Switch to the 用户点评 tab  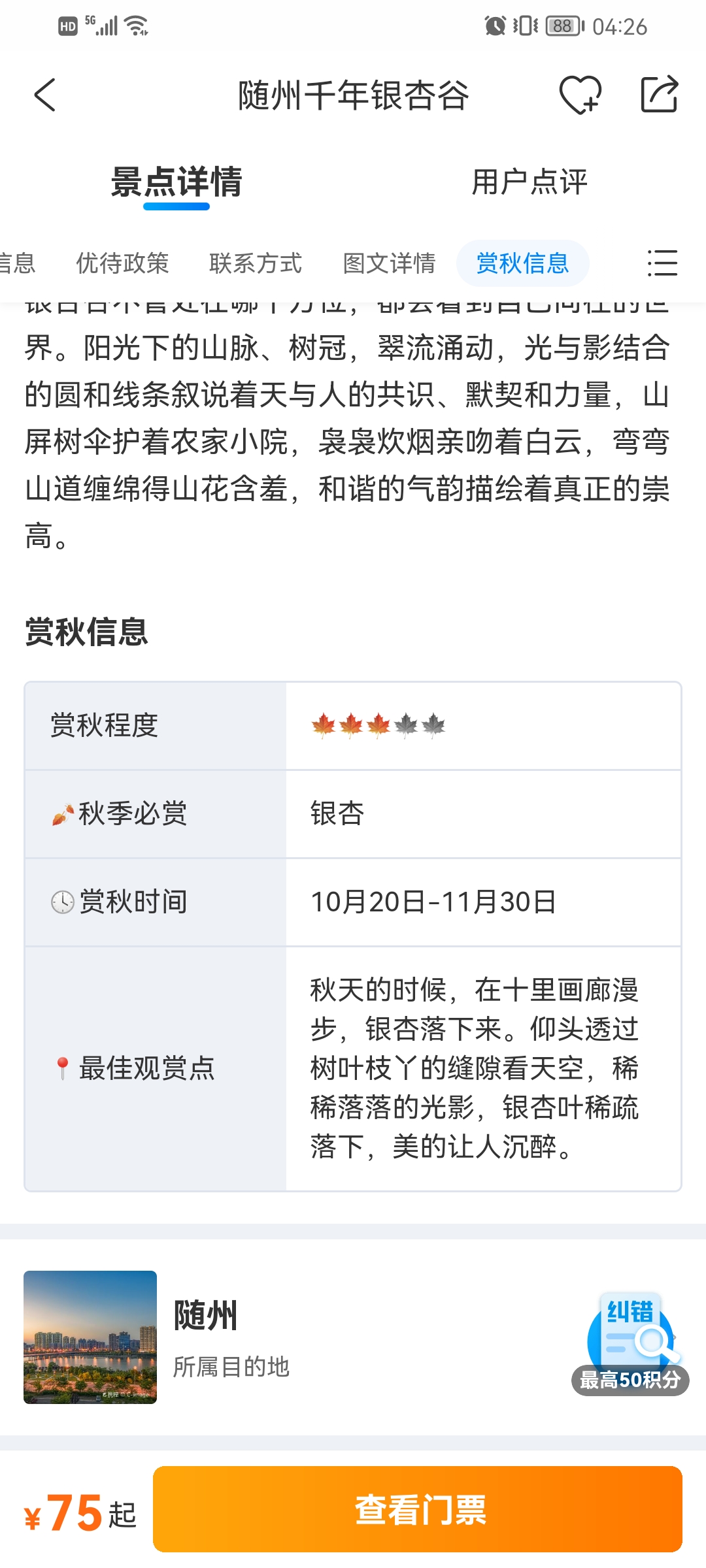pyautogui.click(x=529, y=182)
